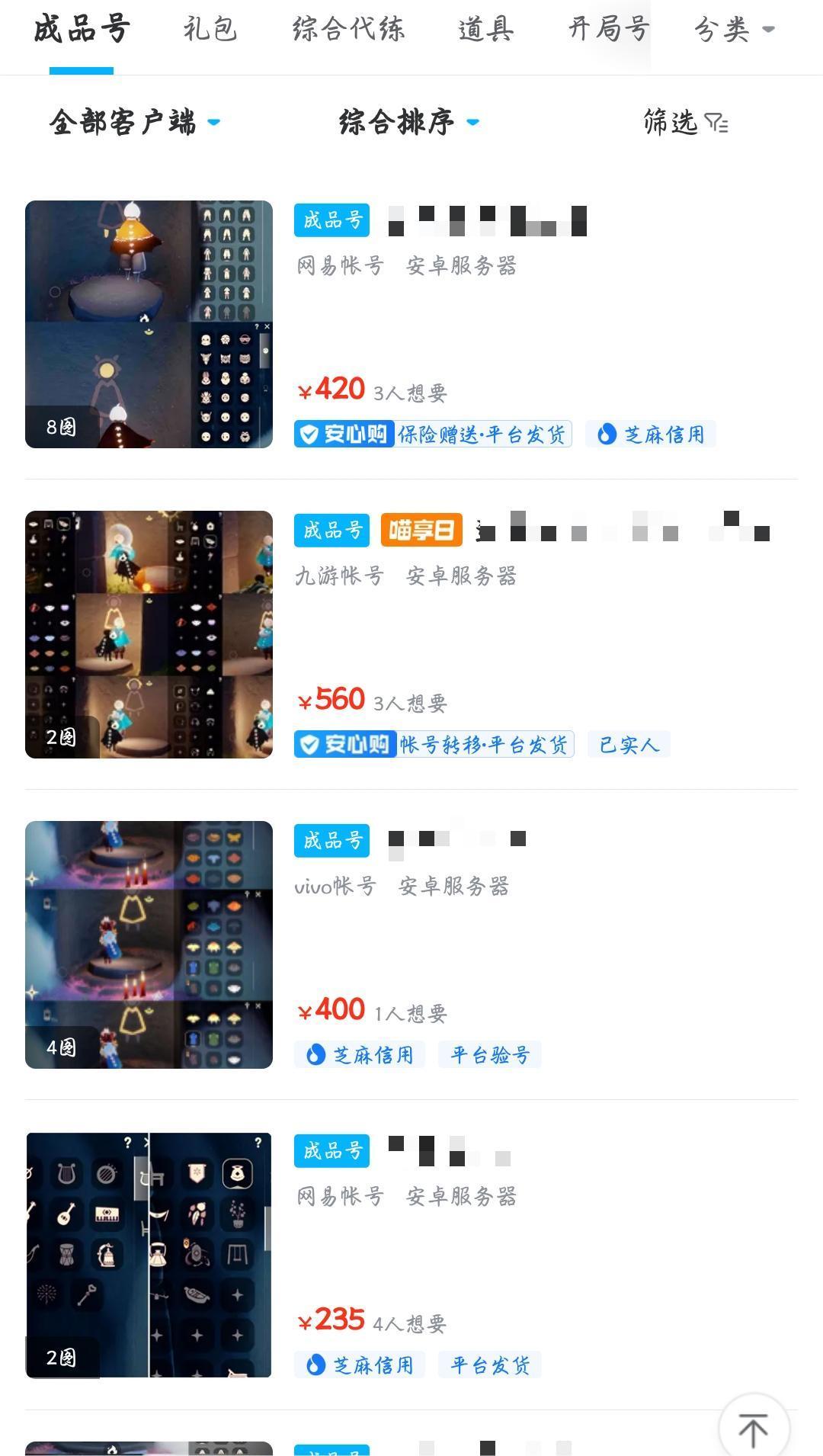The width and height of the screenshot is (823, 1456).
Task: Switch to the 综合代练 tab
Action: pyautogui.click(x=348, y=30)
